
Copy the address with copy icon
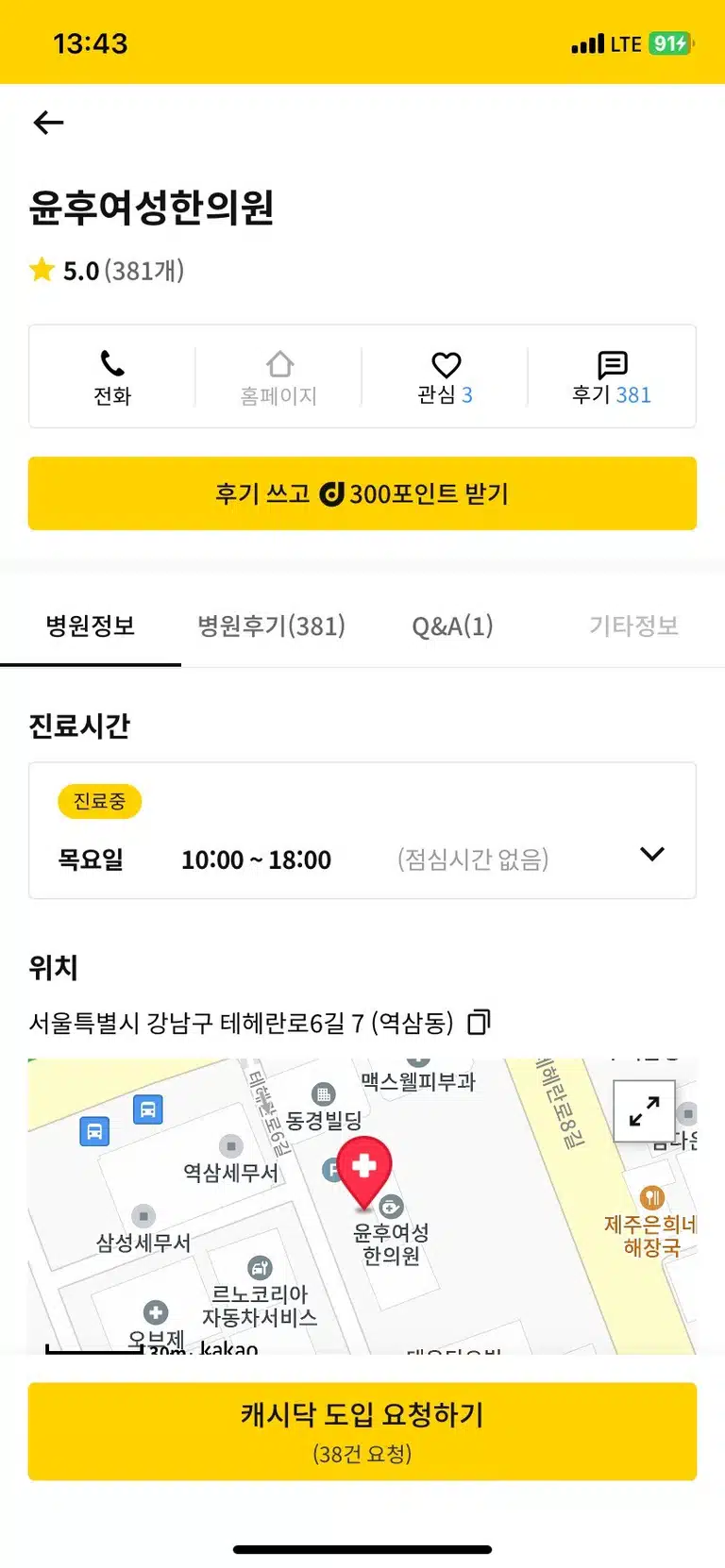480,1022
